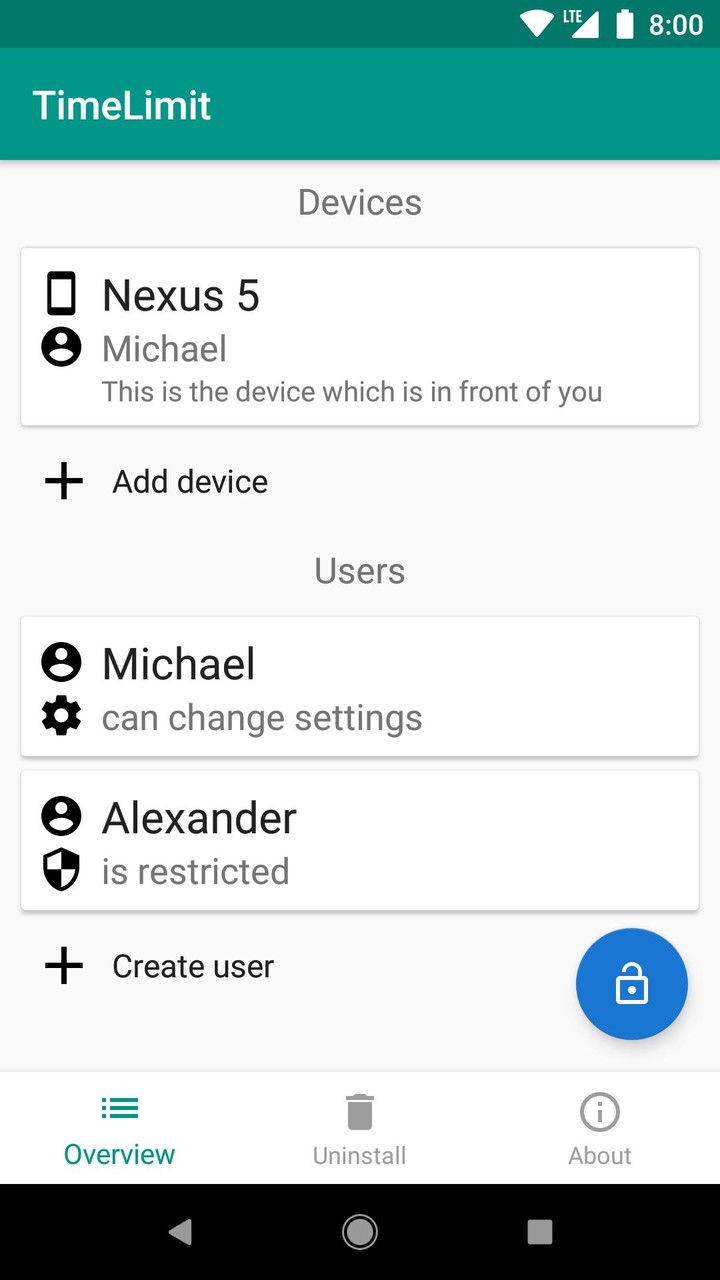This screenshot has width=720, height=1280.
Task: Tap the person icon on Alexander's card
Action: click(61, 816)
